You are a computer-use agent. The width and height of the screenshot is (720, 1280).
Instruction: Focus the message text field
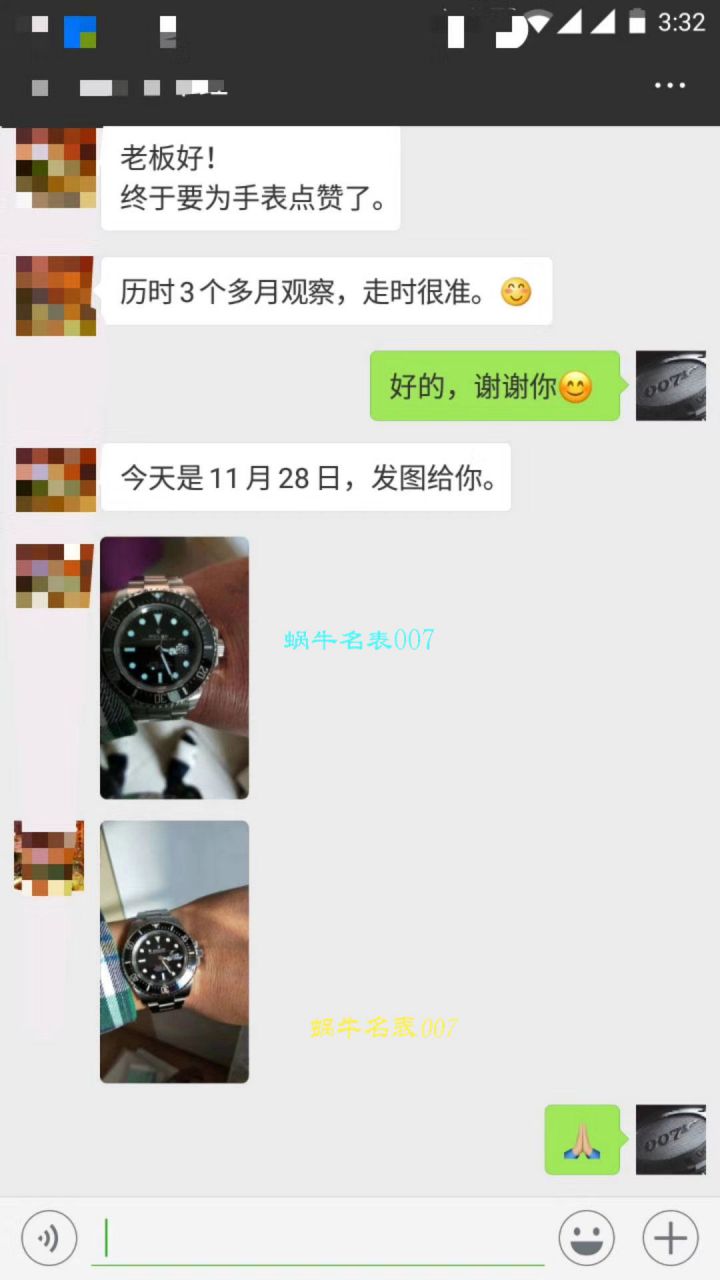click(x=320, y=1239)
